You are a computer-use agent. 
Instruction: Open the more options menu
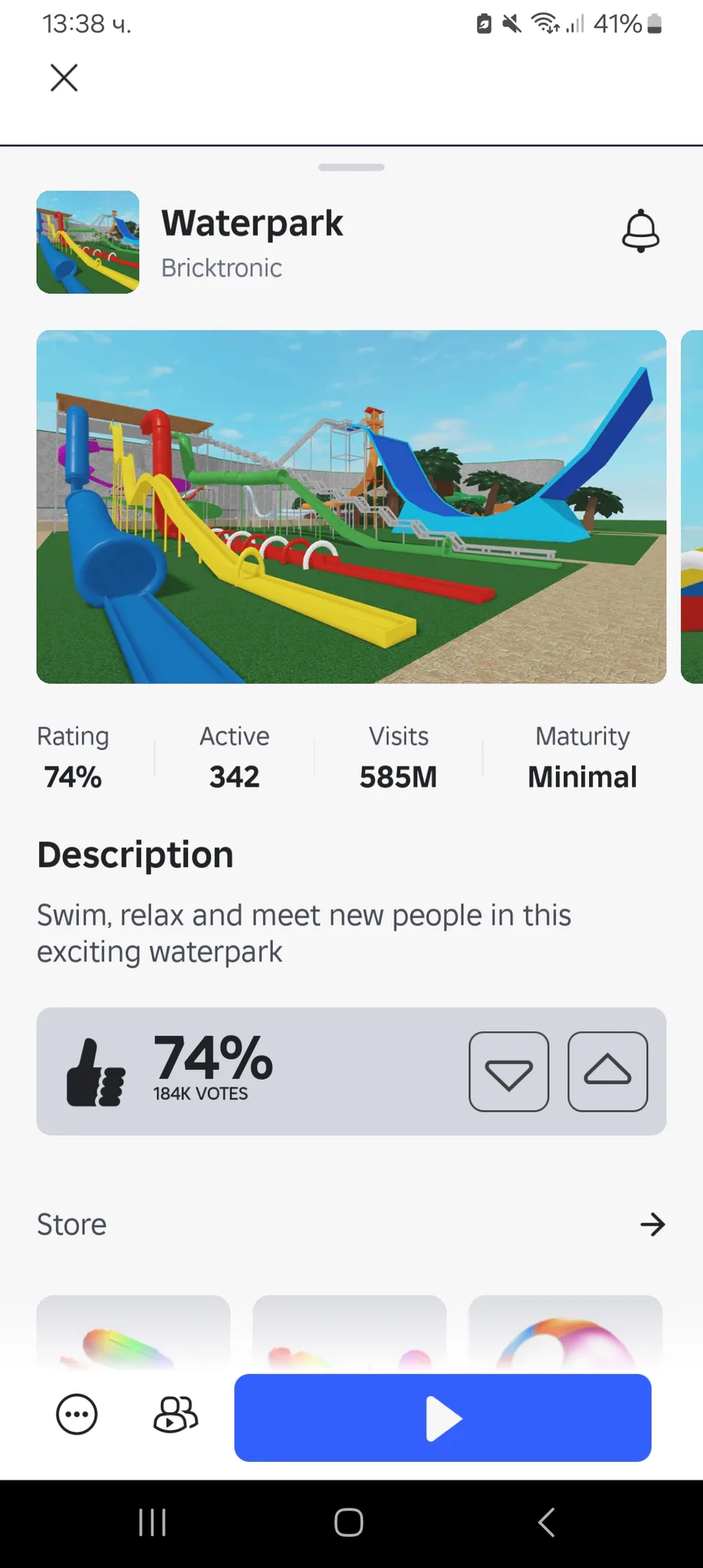77,1414
